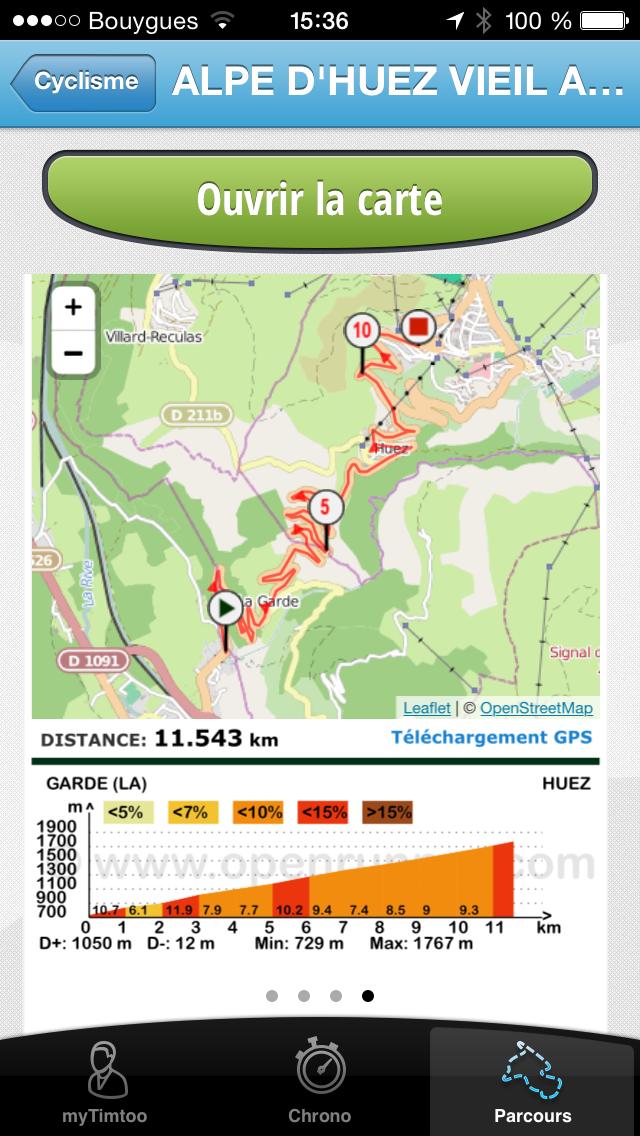Tap Téléchargement GPS to download track
The height and width of the screenshot is (1136, 640).
click(491, 738)
